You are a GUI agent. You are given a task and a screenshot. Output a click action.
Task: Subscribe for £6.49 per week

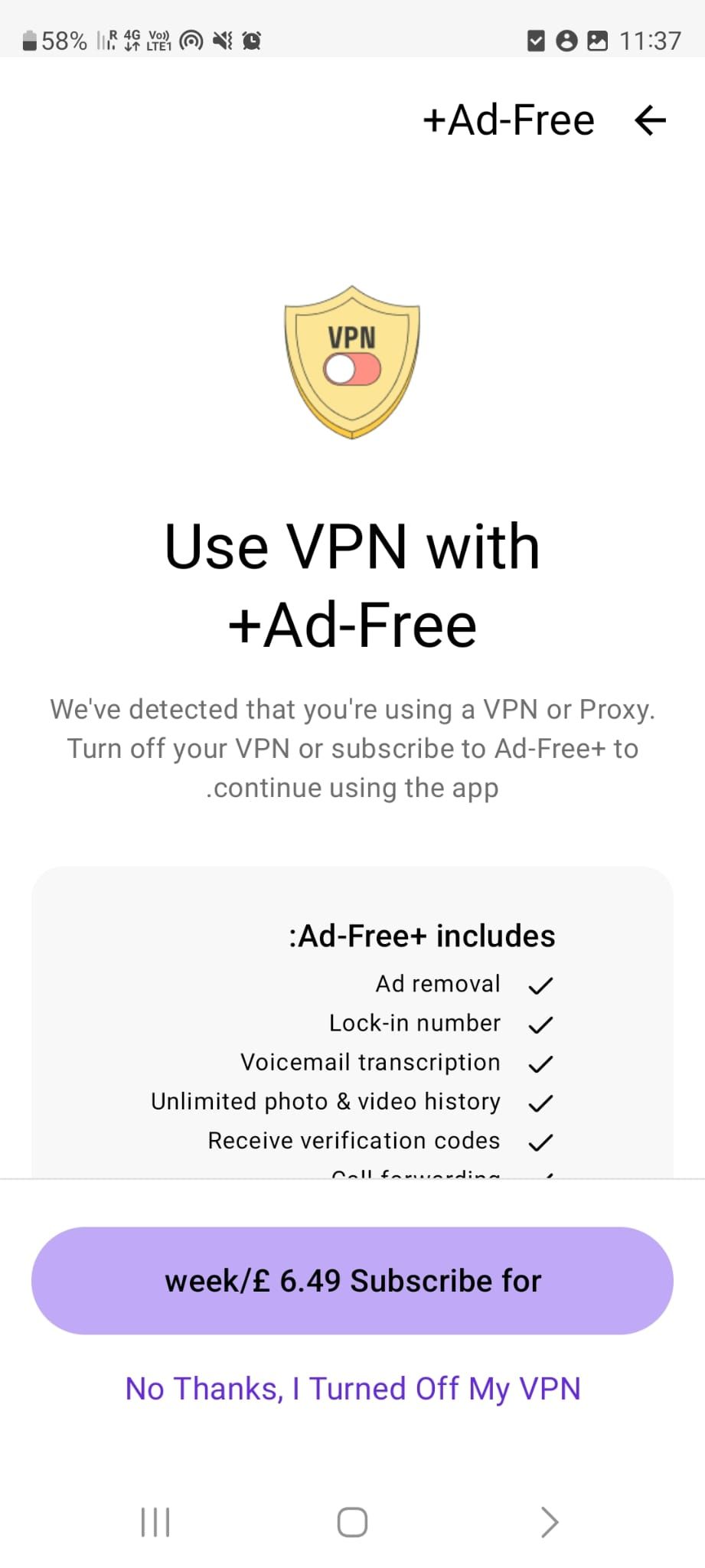click(x=352, y=1281)
